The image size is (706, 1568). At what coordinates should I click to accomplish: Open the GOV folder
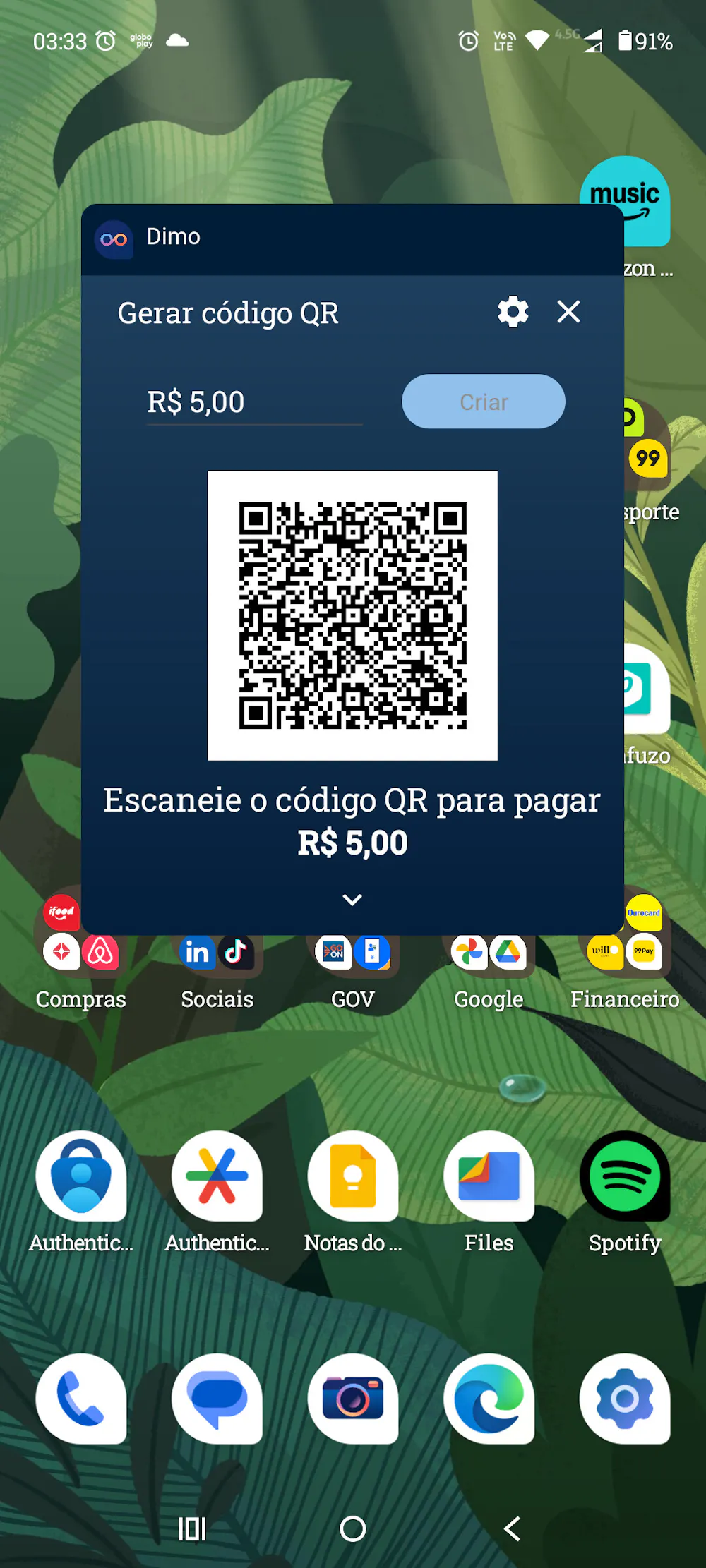(x=353, y=953)
